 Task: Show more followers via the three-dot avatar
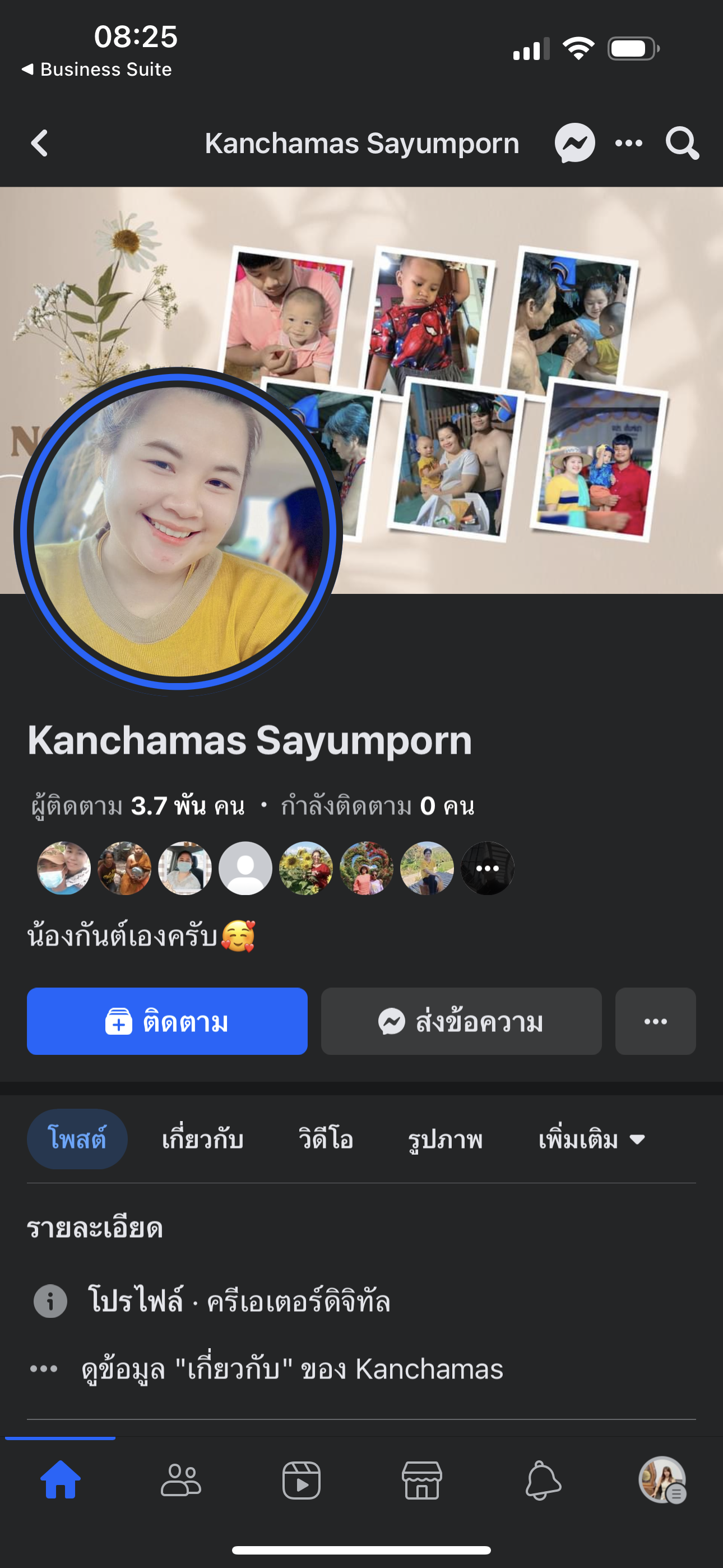488,868
